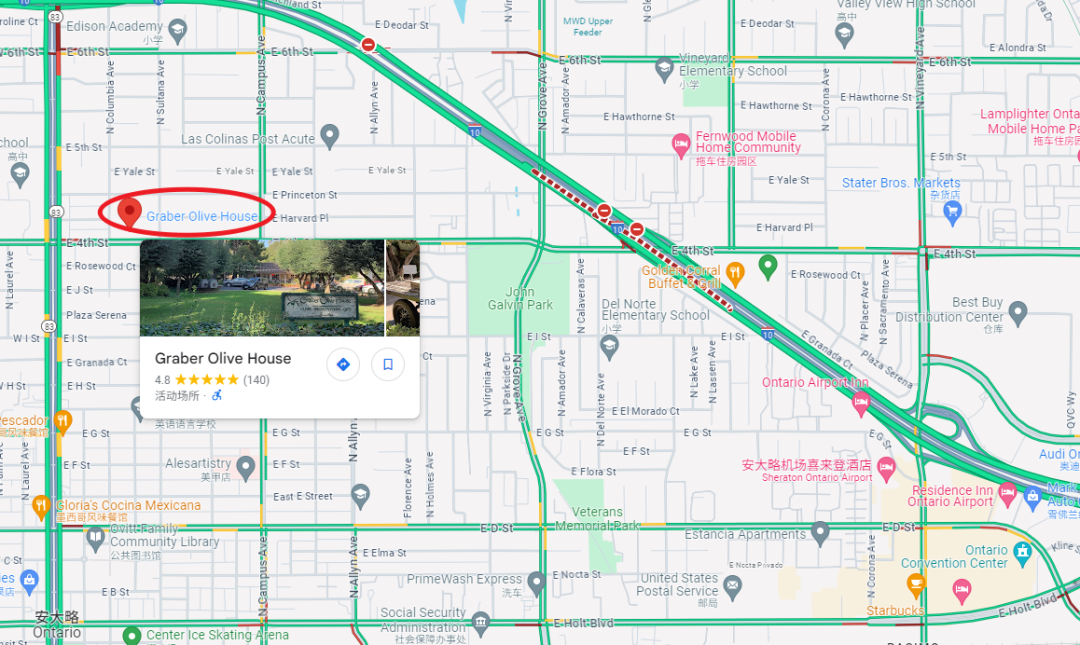Select Gloria's Cocina Mexicana restaurant marker
Image resolution: width=1080 pixels, height=645 pixels.
(40, 506)
